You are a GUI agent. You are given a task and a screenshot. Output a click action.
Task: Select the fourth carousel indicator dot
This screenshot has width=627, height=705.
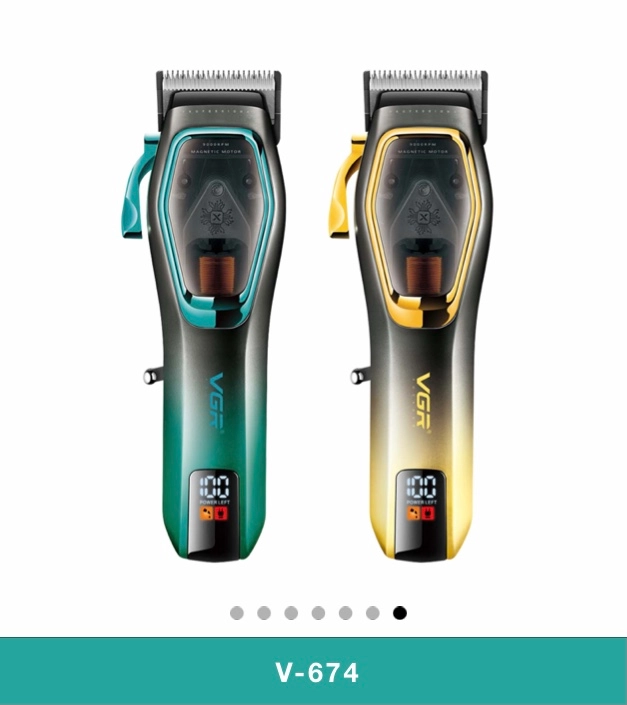(x=318, y=613)
